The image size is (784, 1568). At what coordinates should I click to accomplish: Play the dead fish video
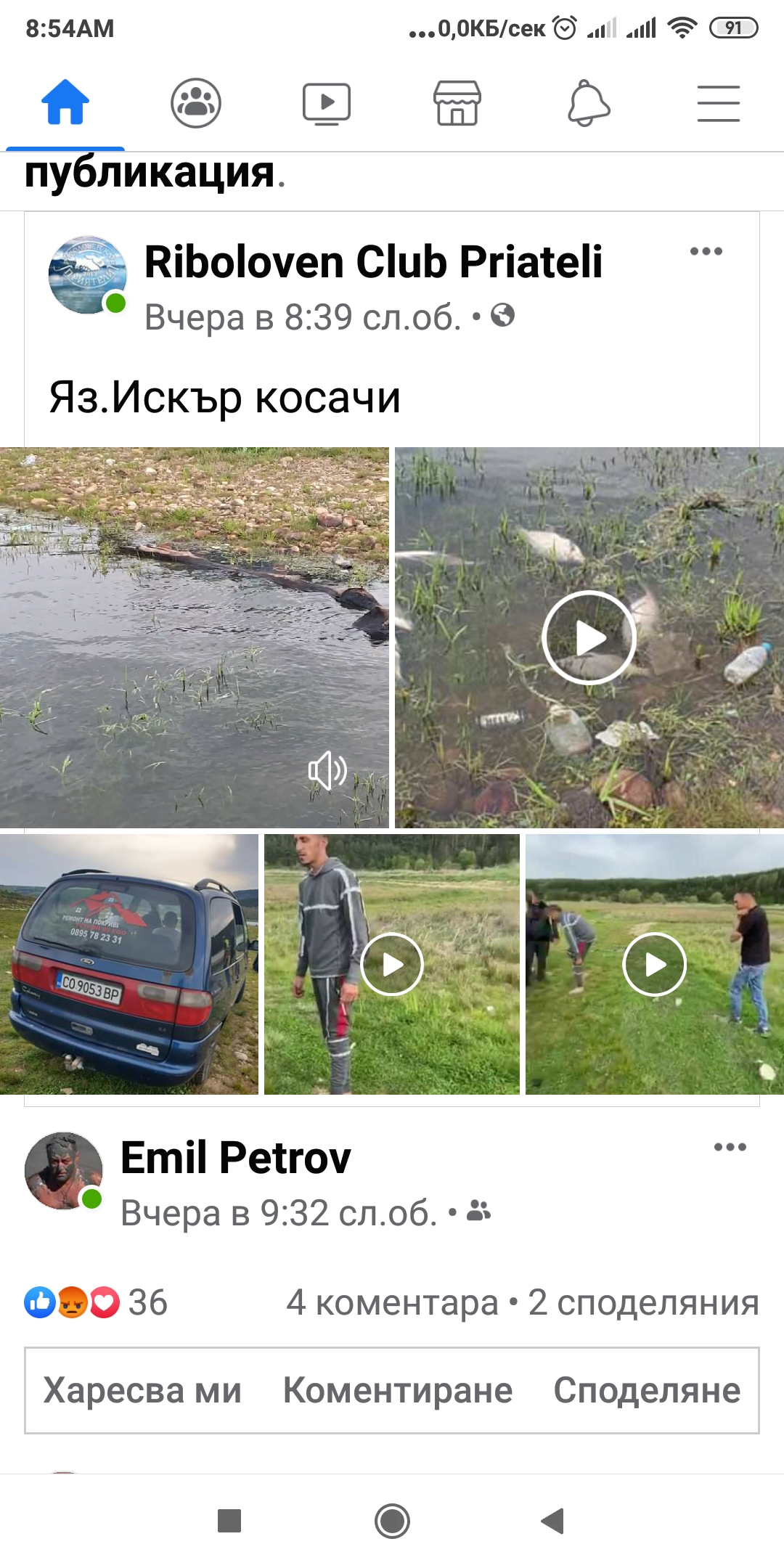point(589,638)
